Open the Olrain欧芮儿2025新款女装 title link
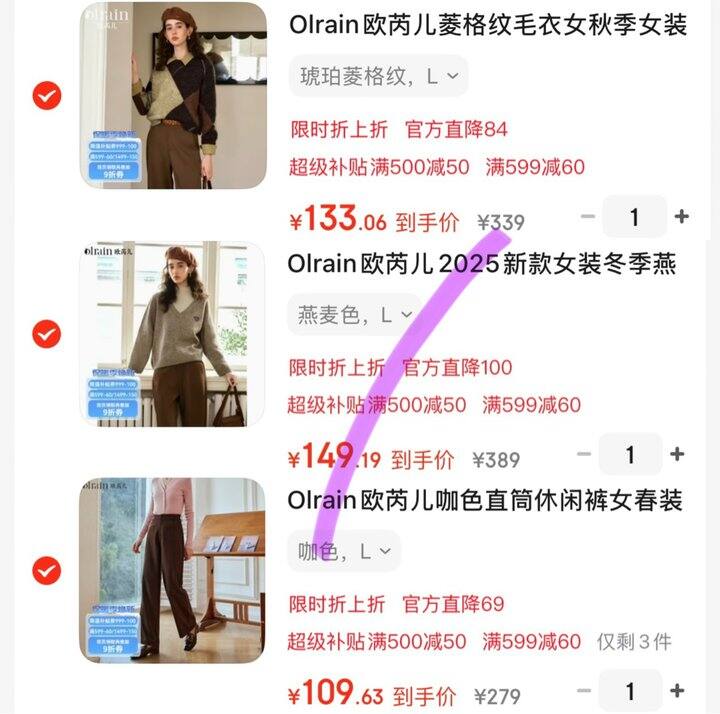Image resolution: width=720 pixels, height=714 pixels. coord(482,264)
